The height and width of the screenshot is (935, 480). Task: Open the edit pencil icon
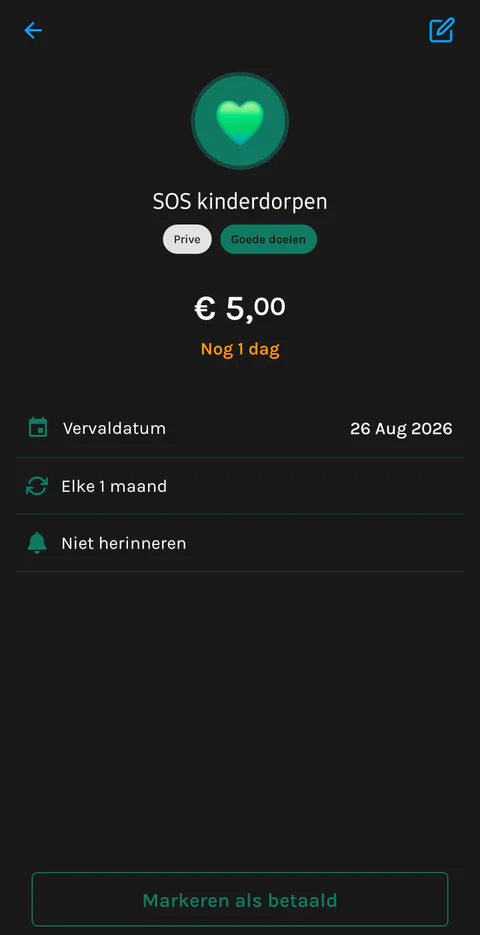pos(442,30)
